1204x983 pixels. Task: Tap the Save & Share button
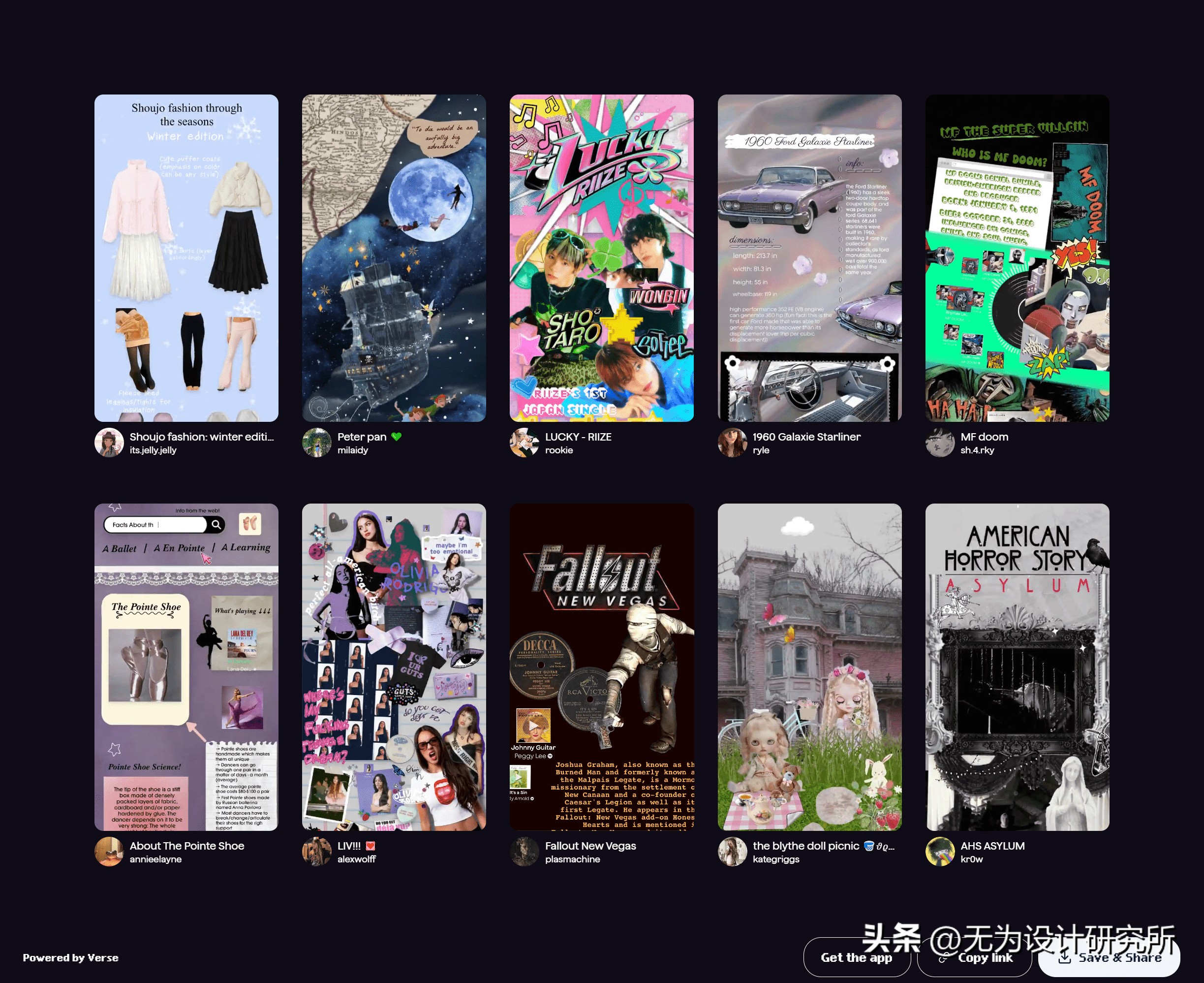tap(1109, 957)
